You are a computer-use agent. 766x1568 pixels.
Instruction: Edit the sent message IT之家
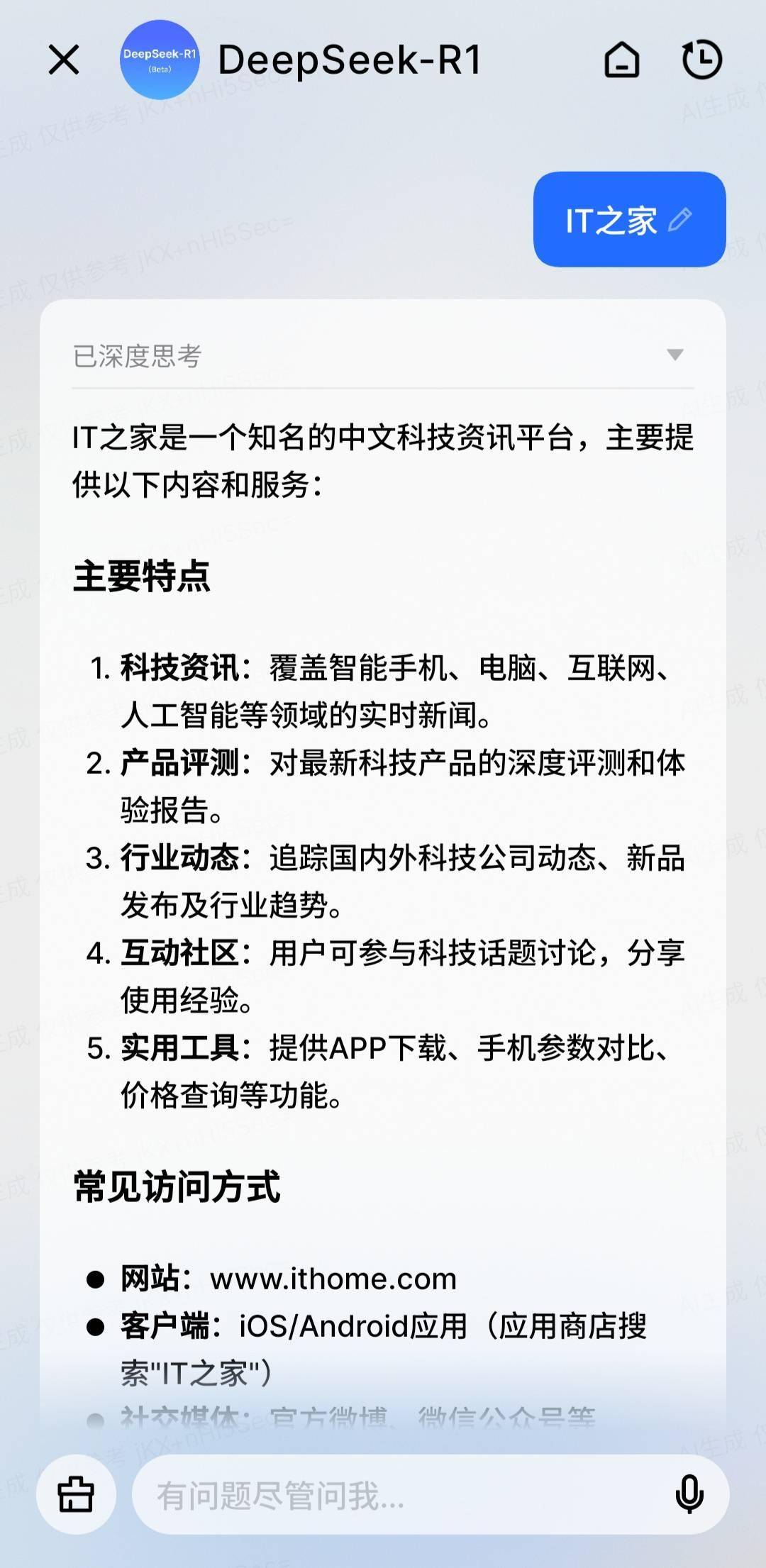click(679, 220)
